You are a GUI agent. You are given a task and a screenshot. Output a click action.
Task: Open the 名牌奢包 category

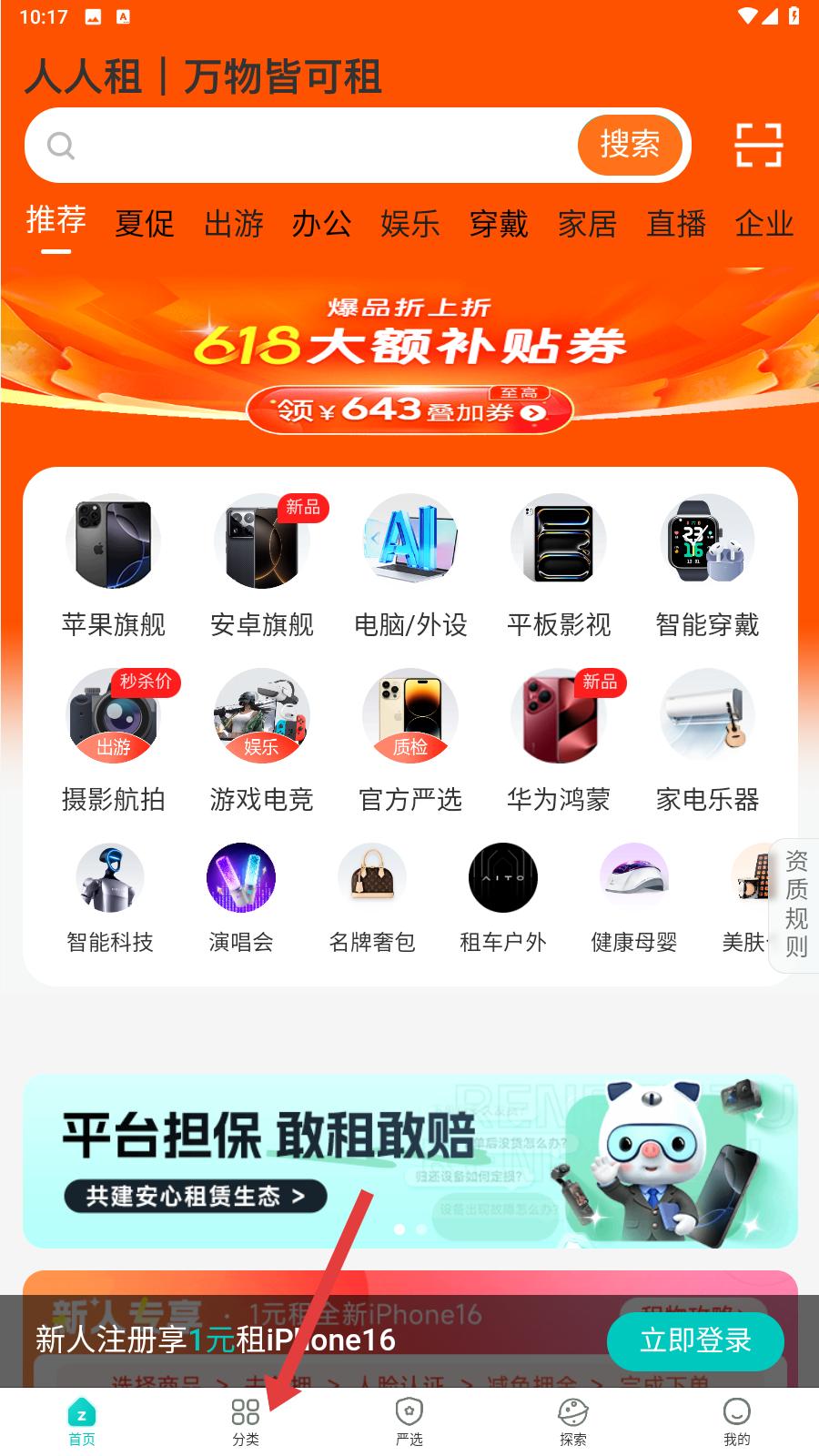(x=372, y=898)
